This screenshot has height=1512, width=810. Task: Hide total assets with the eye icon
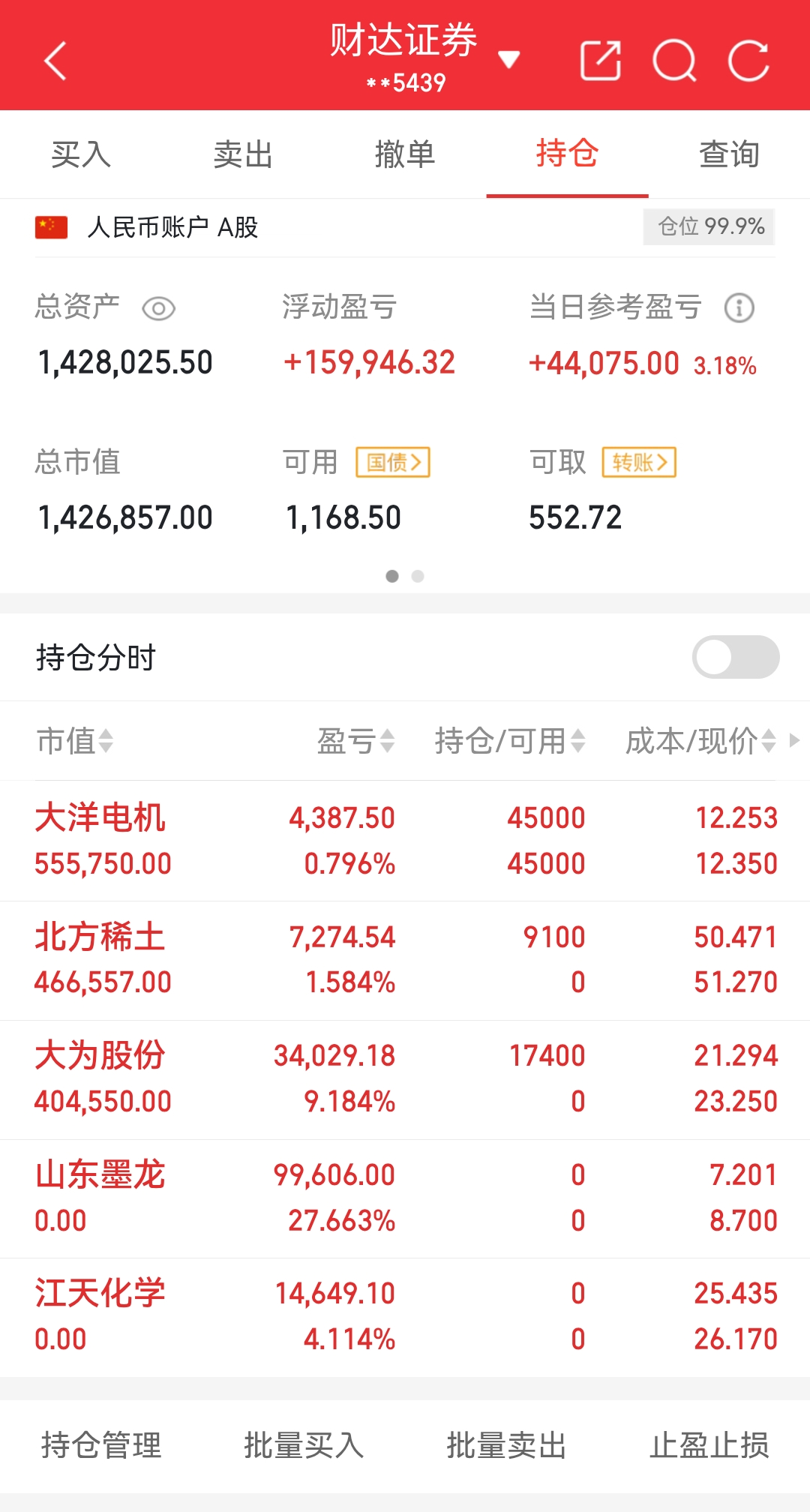[159, 308]
